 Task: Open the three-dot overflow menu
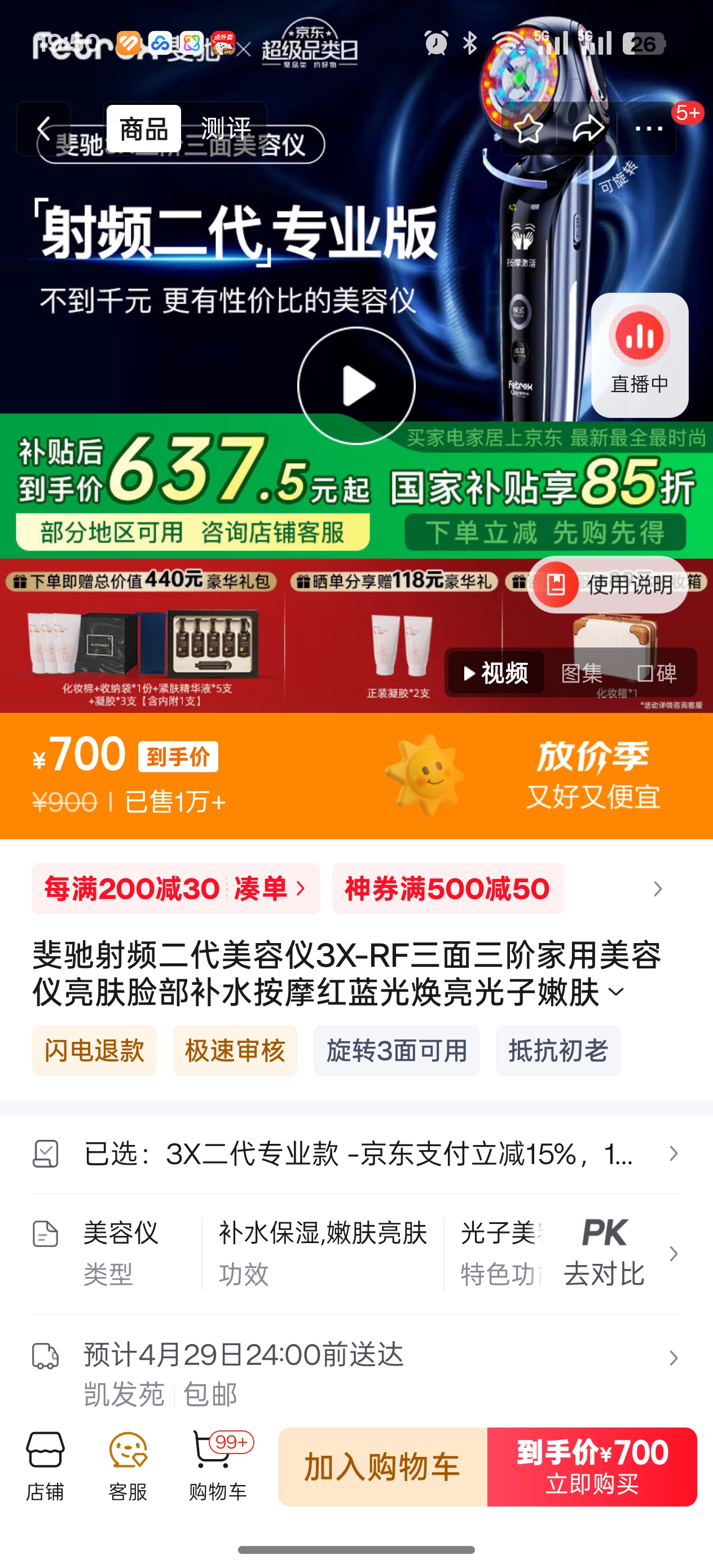pyautogui.click(x=649, y=129)
